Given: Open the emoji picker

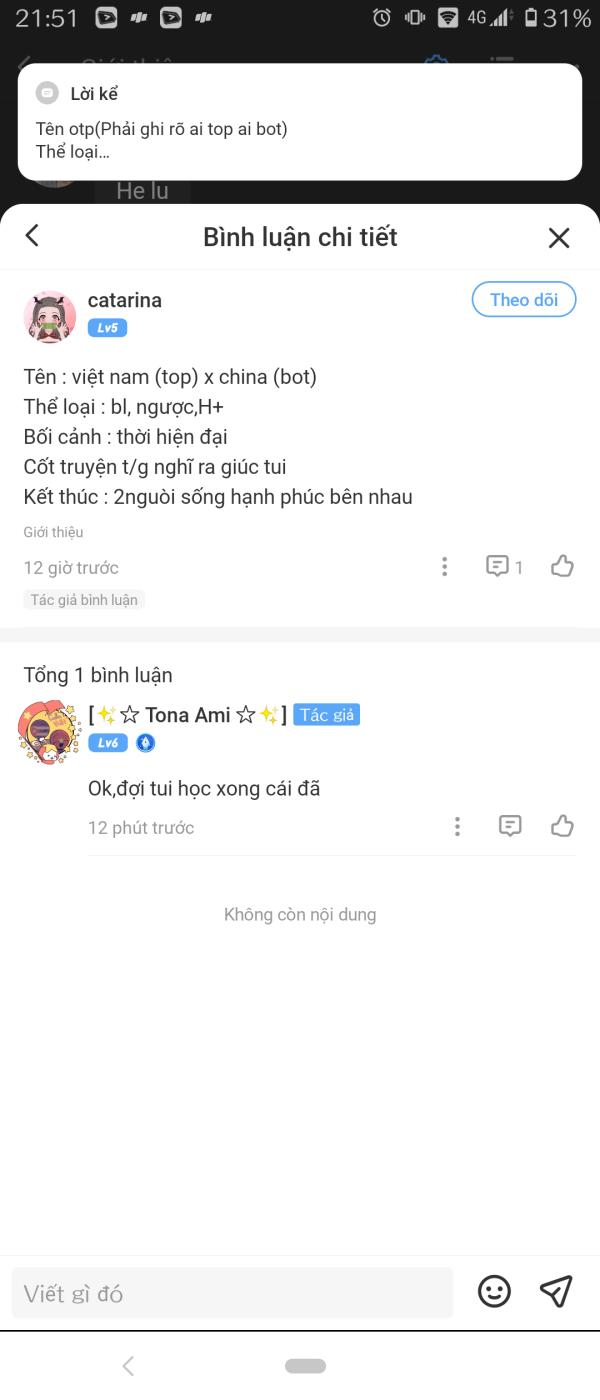Looking at the screenshot, I should pyautogui.click(x=494, y=1291).
